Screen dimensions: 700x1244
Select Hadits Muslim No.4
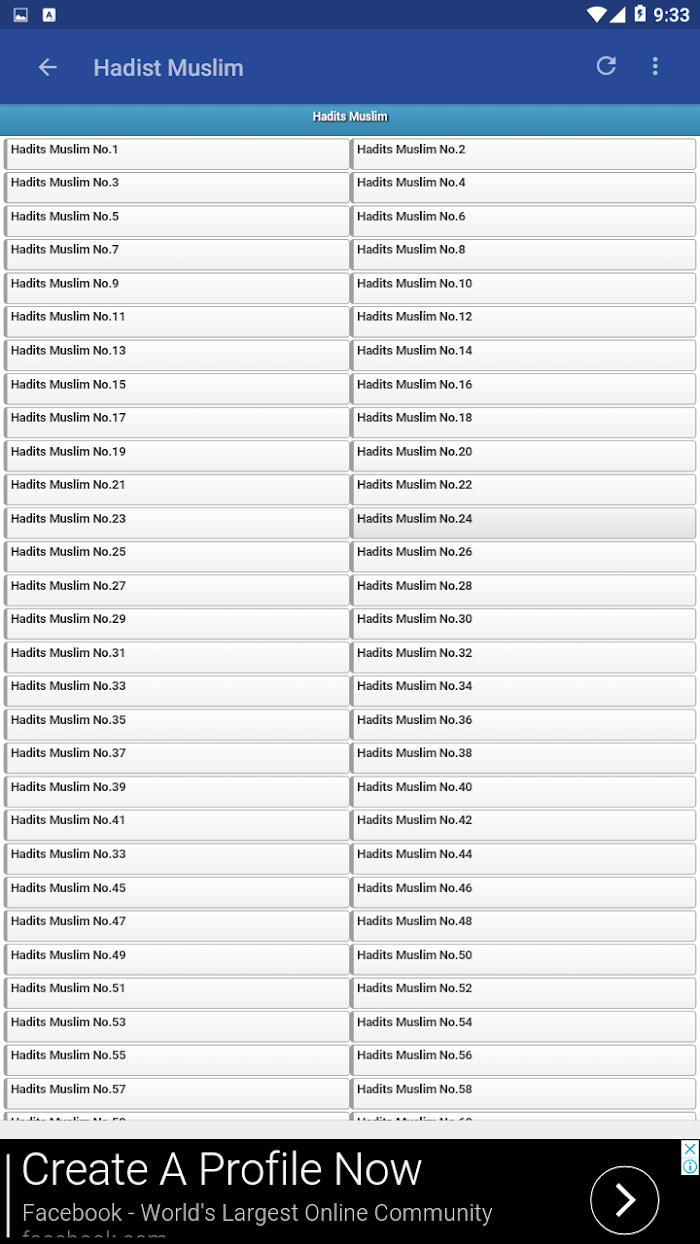[x=523, y=187]
